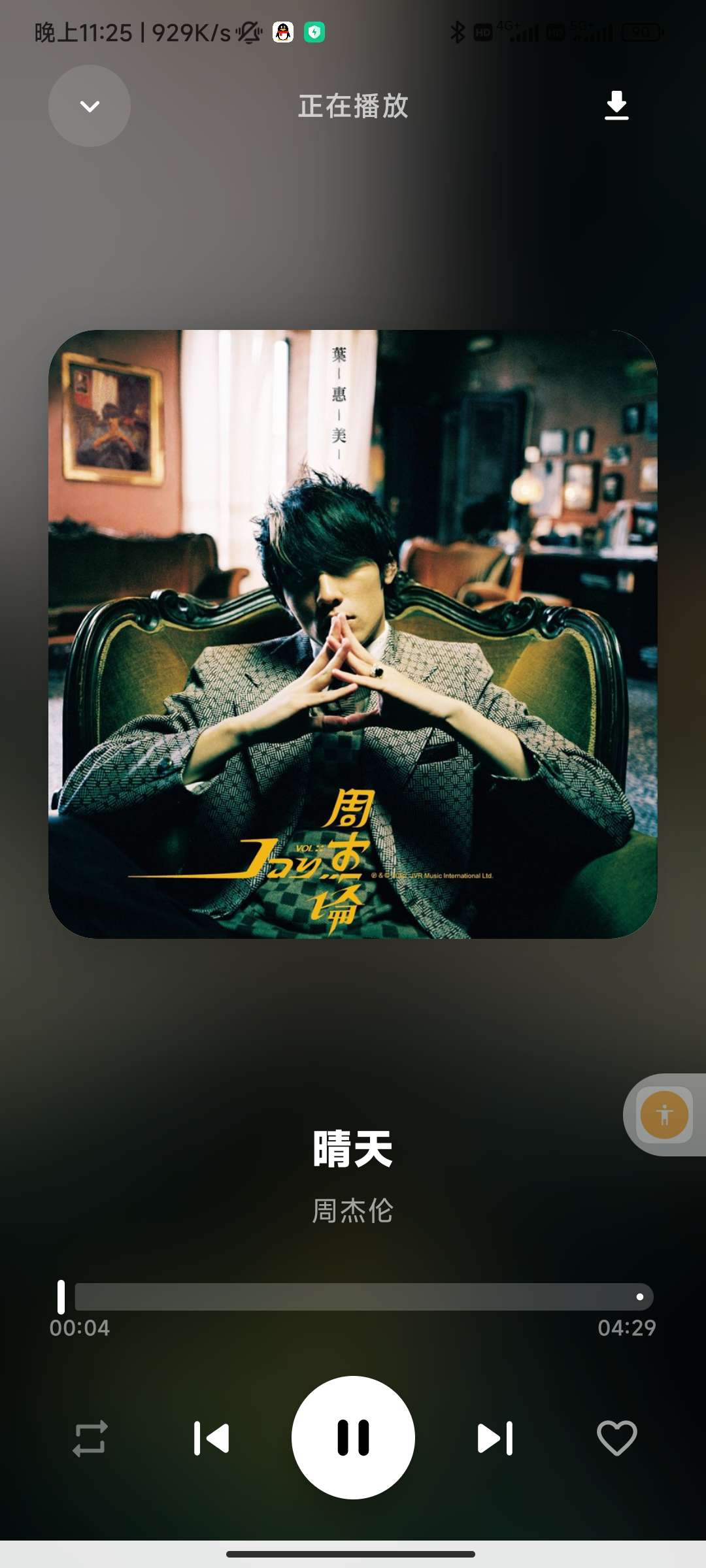Collapse the now playing screen
This screenshot has height=1568, width=706.
(90, 106)
